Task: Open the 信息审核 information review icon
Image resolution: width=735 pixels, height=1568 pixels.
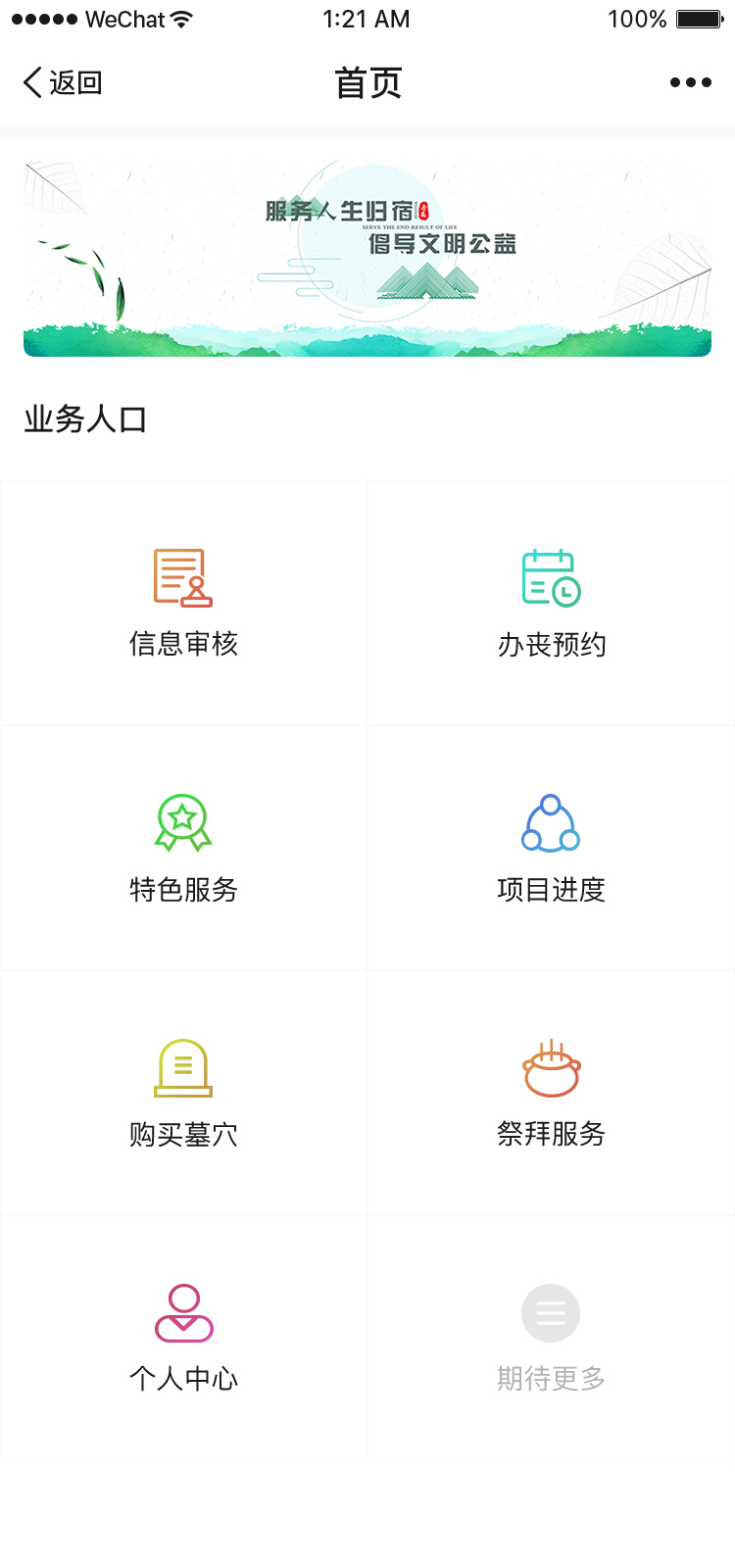Action: click(182, 577)
